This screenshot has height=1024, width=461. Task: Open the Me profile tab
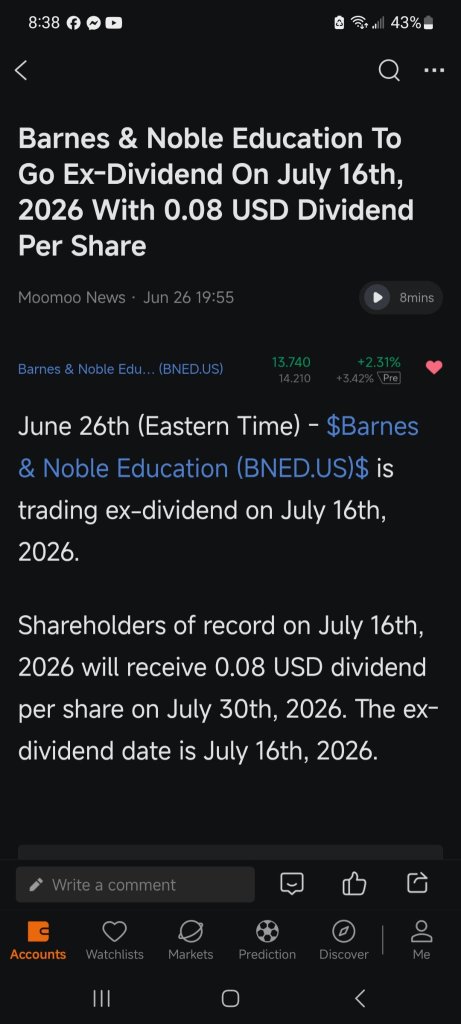coord(421,940)
